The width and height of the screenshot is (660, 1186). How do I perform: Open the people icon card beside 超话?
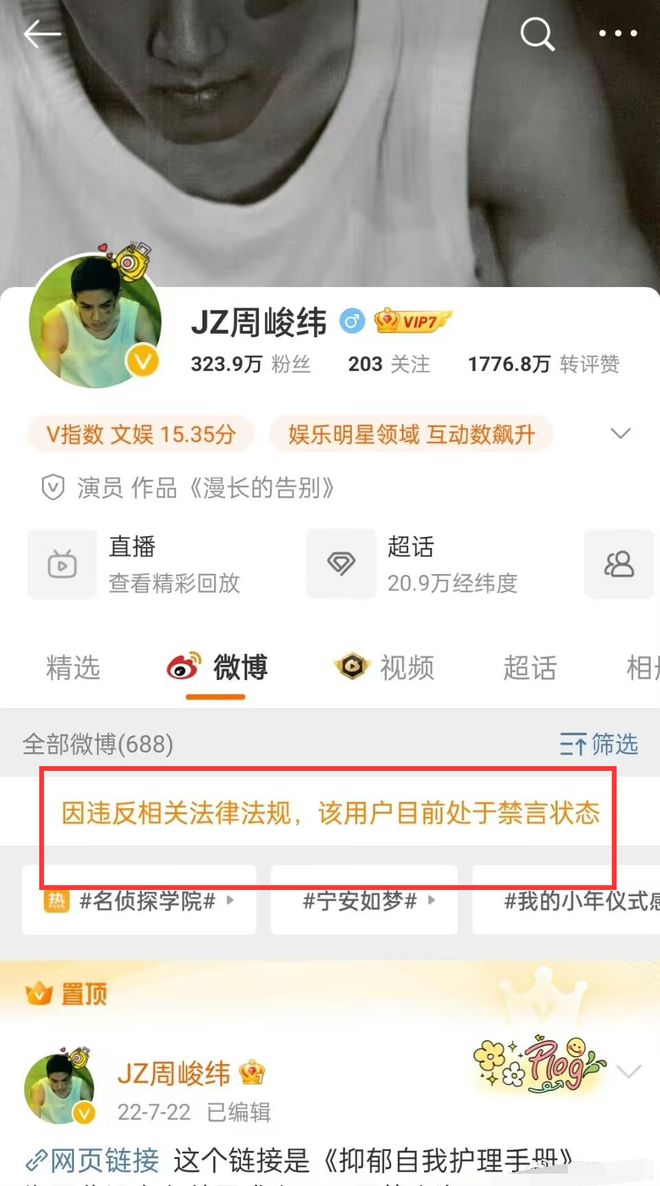click(x=619, y=564)
